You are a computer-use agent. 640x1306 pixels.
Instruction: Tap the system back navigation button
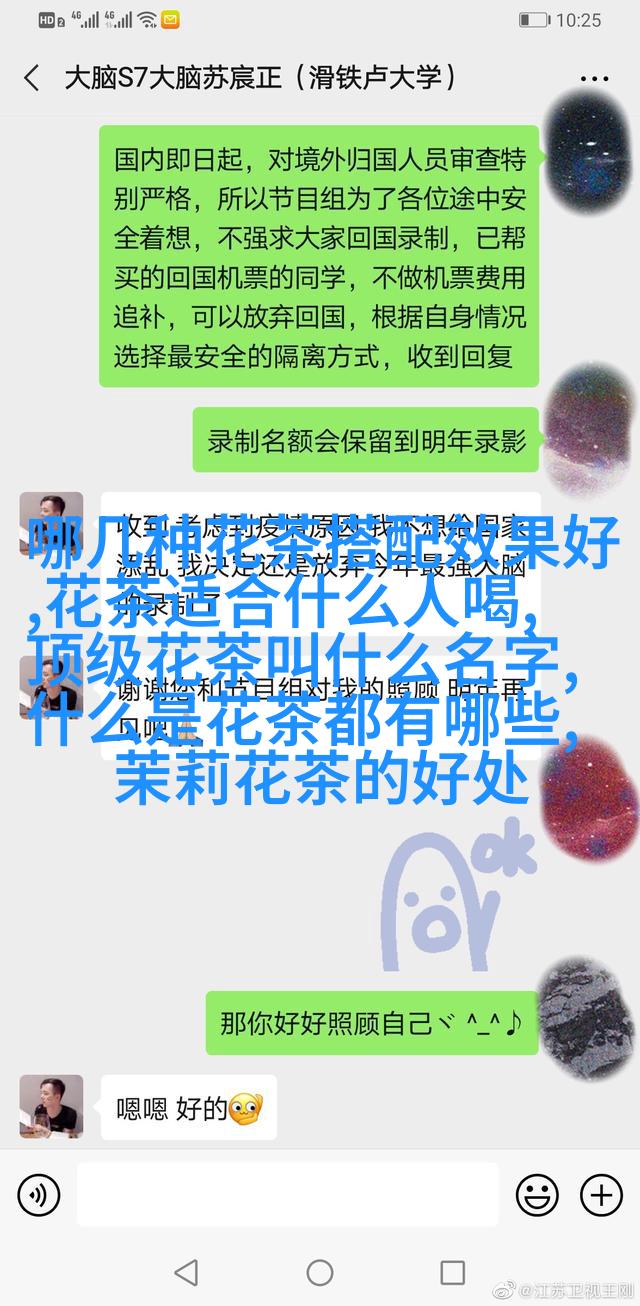pos(186,1273)
